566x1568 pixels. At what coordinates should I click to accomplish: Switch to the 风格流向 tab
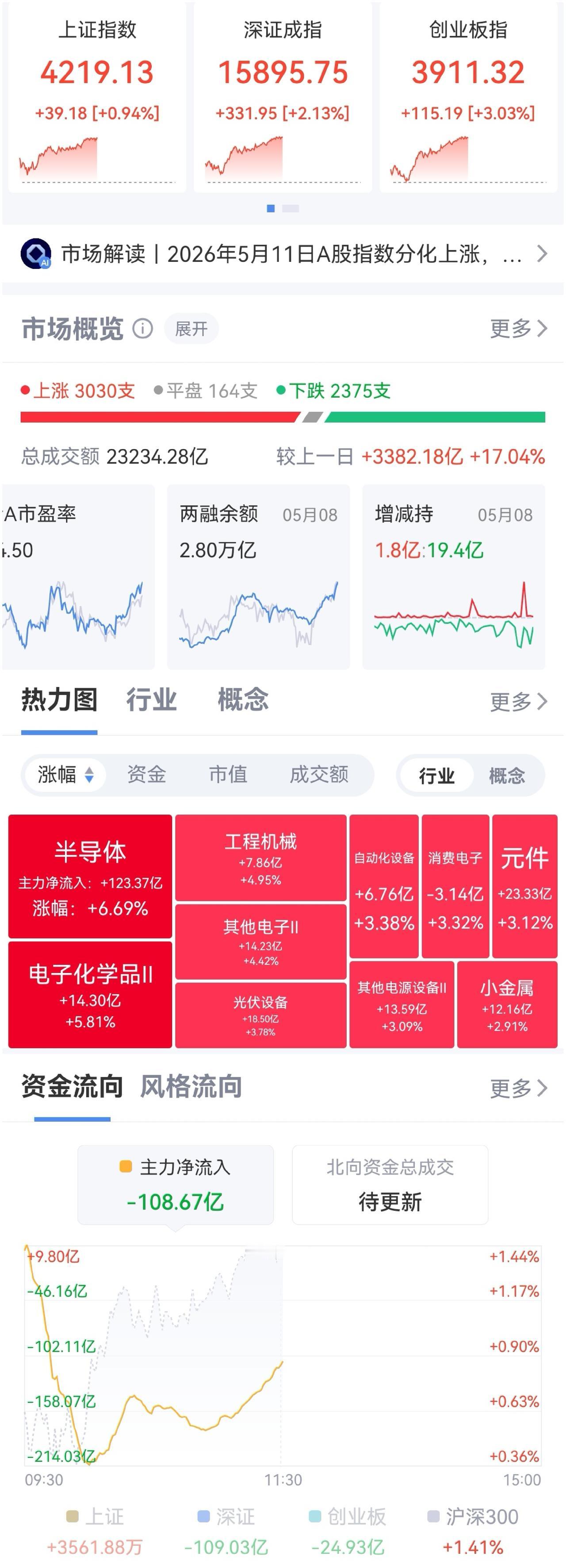(x=191, y=1087)
